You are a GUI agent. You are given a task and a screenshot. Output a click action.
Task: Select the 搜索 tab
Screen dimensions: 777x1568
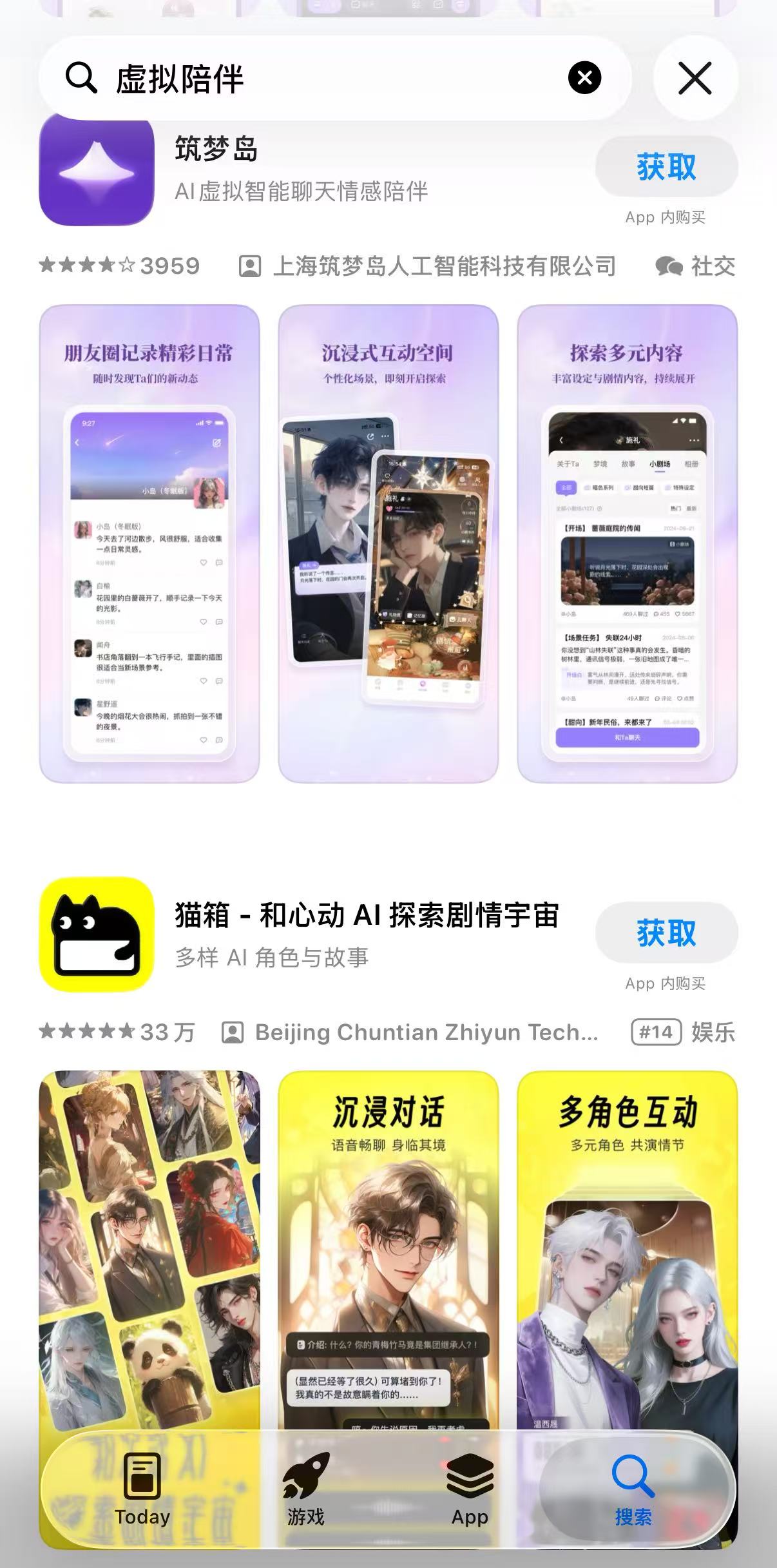[x=633, y=1489]
